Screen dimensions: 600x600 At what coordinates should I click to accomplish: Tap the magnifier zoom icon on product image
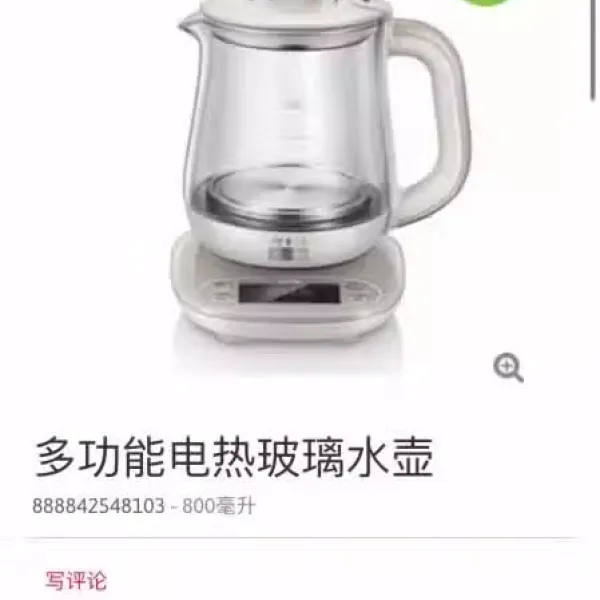point(509,368)
